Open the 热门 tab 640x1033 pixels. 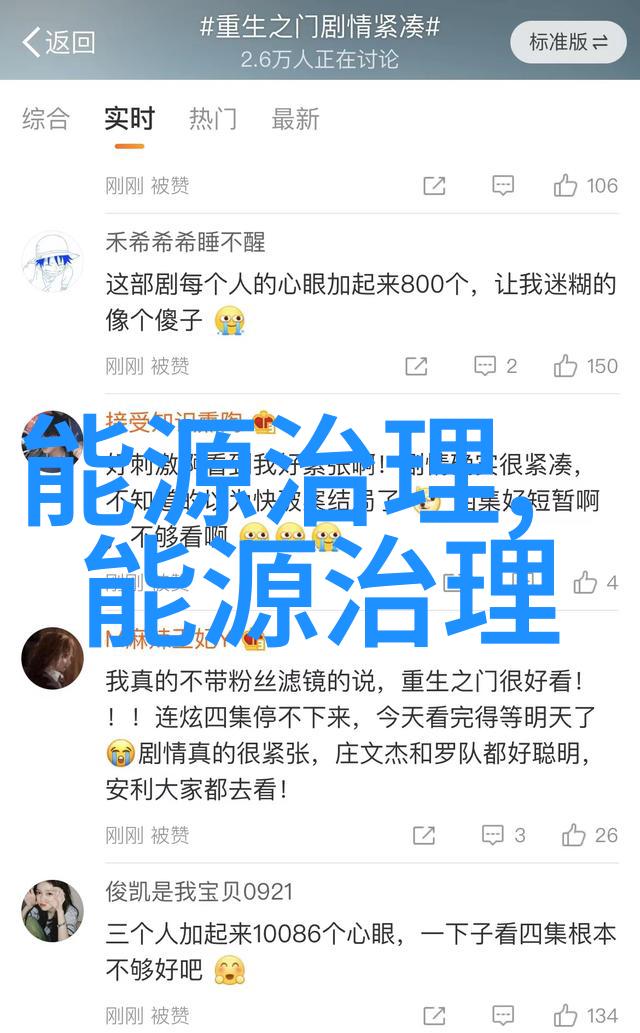tap(212, 119)
